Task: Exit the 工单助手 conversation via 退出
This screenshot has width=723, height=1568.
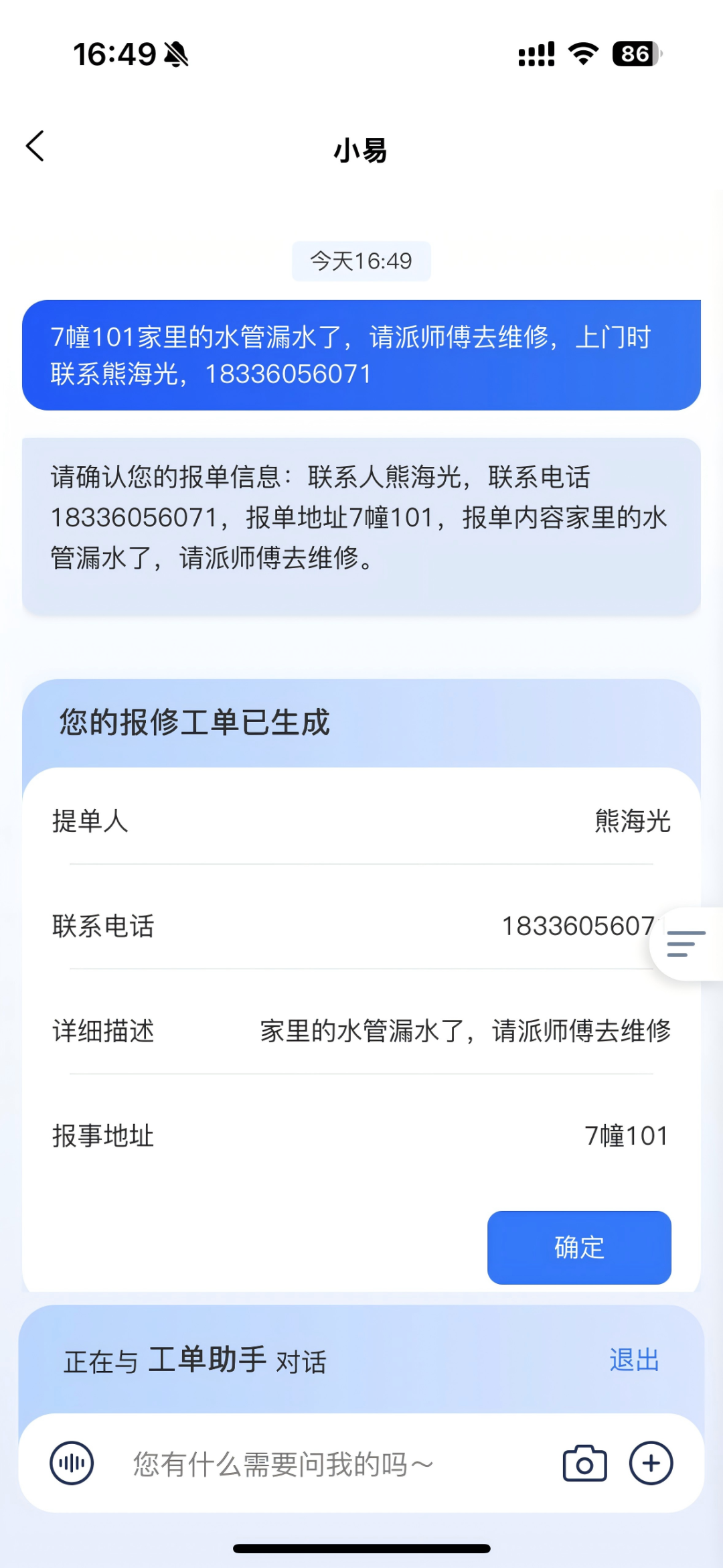Action: point(634,1360)
